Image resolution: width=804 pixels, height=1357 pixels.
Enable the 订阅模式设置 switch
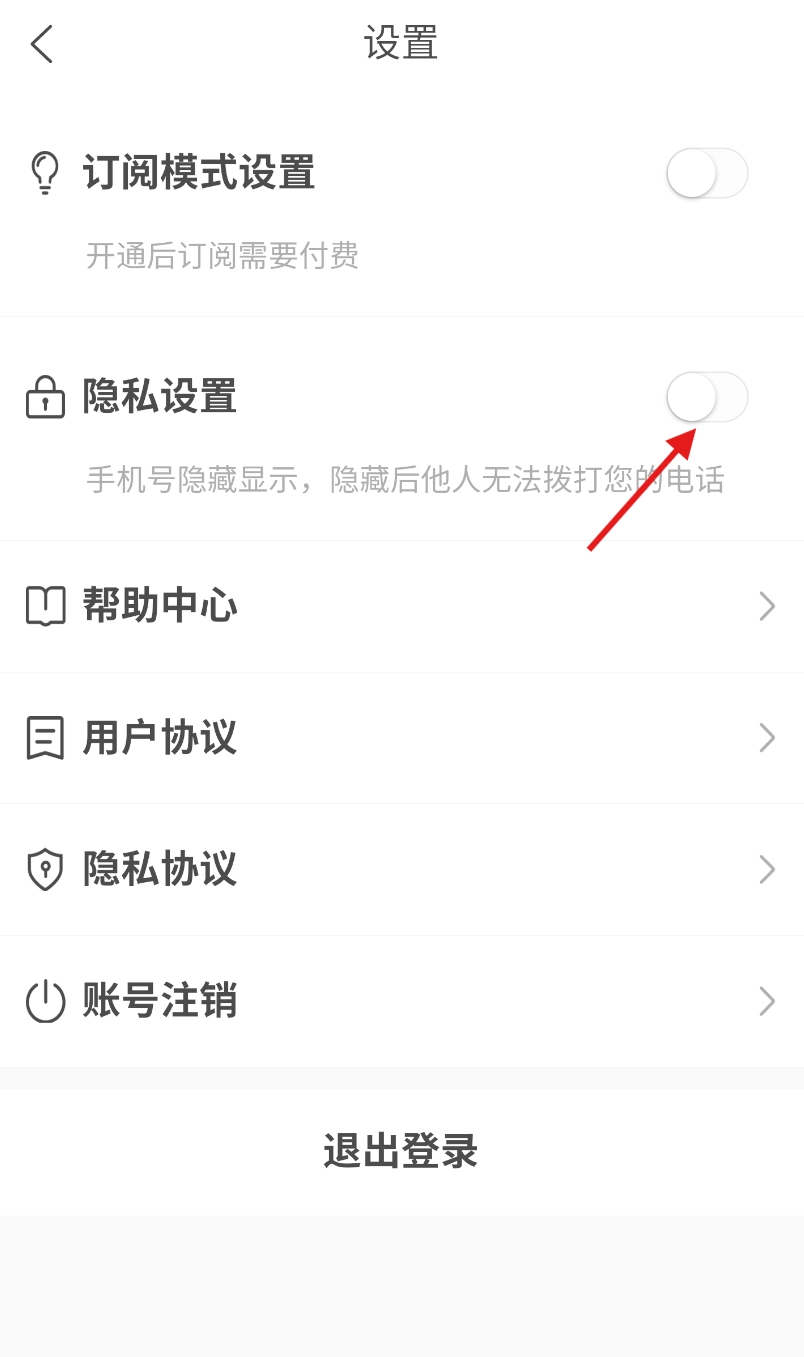pos(707,173)
